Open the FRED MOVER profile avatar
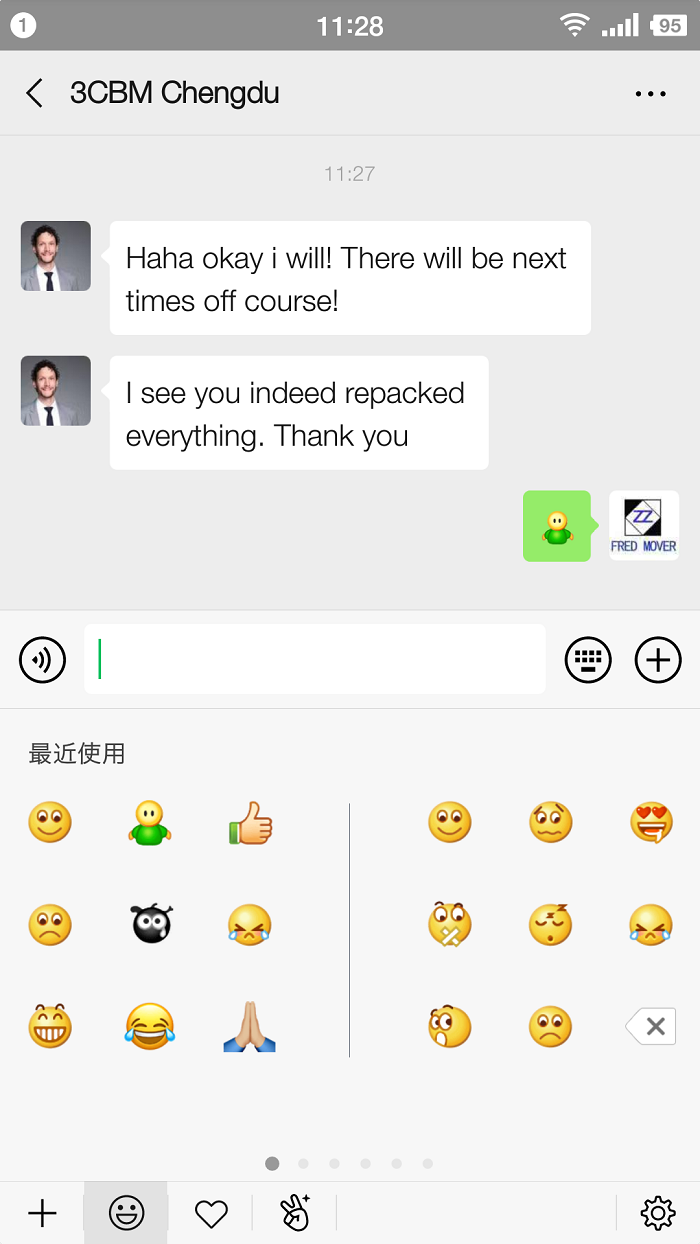The image size is (700, 1244). click(x=644, y=525)
